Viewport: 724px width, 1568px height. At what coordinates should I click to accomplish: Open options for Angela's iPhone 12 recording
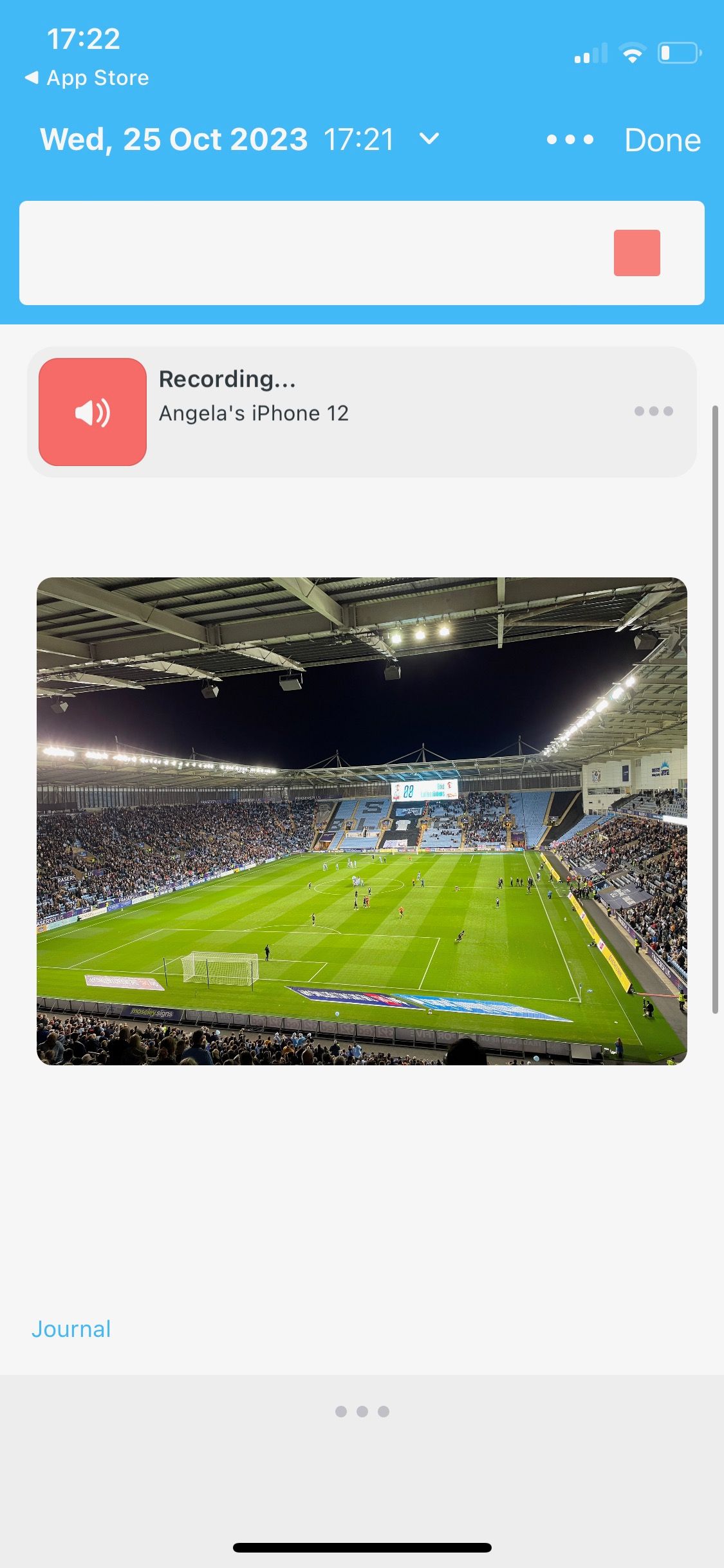655,412
